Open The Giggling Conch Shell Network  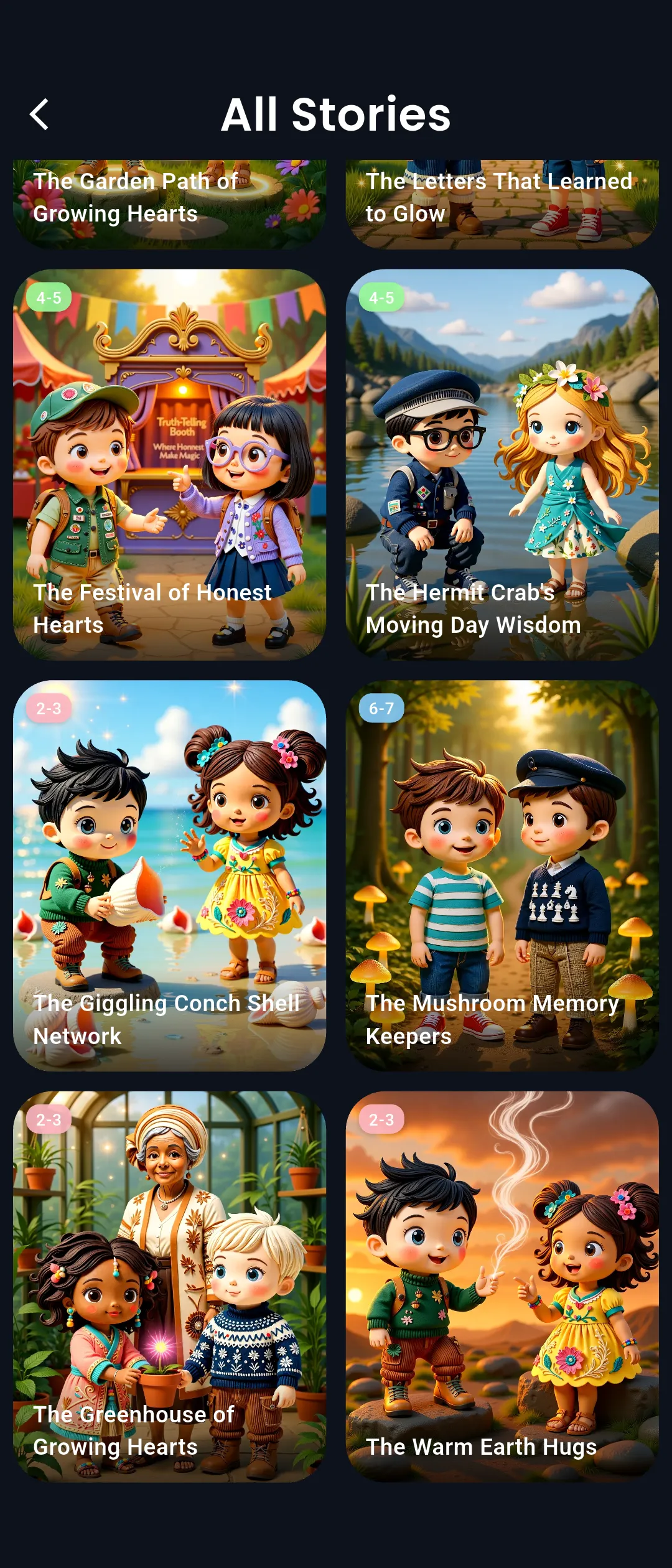pyautogui.click(x=169, y=875)
